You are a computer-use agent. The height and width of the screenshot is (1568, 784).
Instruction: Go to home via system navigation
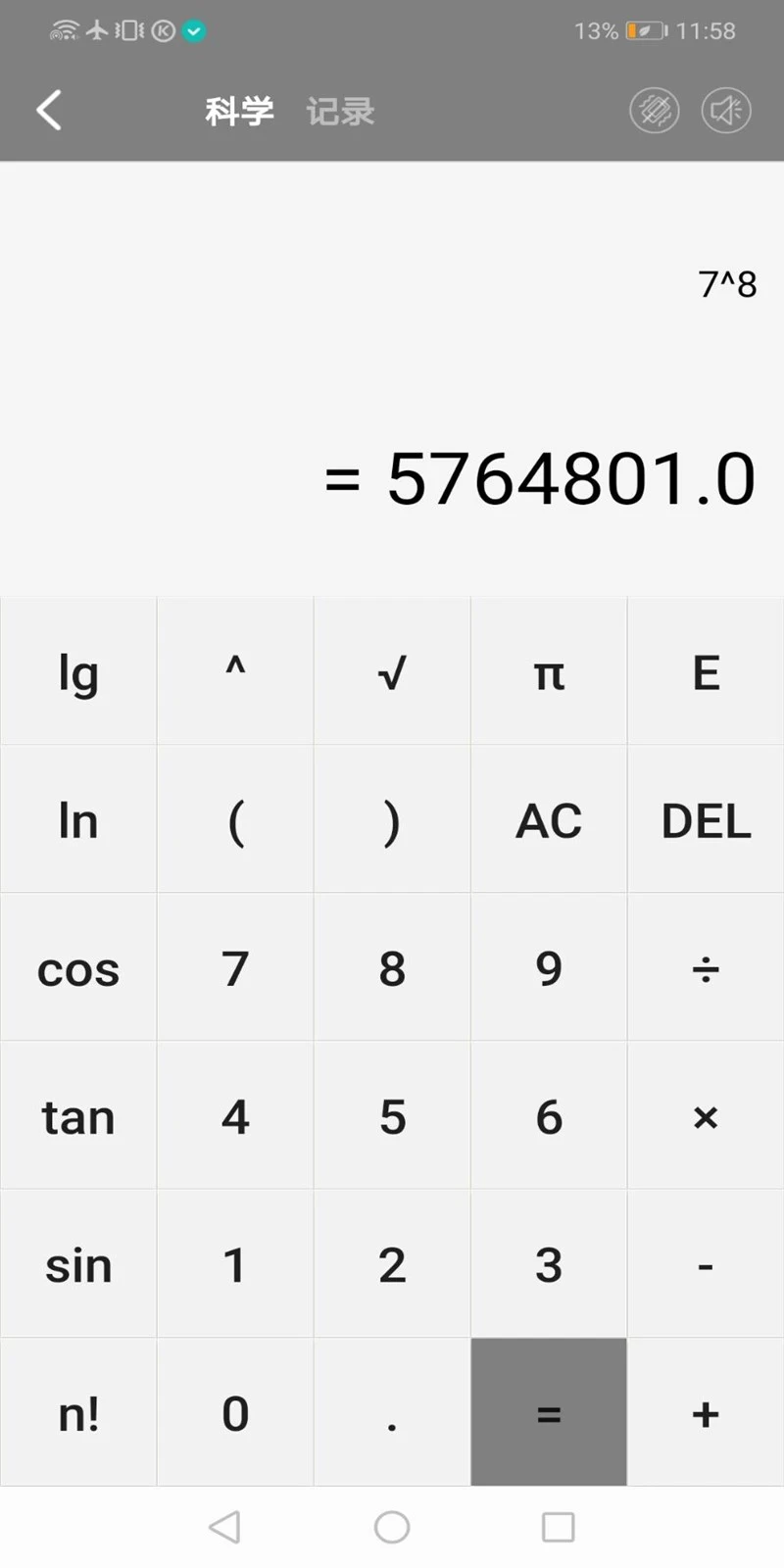pos(392,1527)
